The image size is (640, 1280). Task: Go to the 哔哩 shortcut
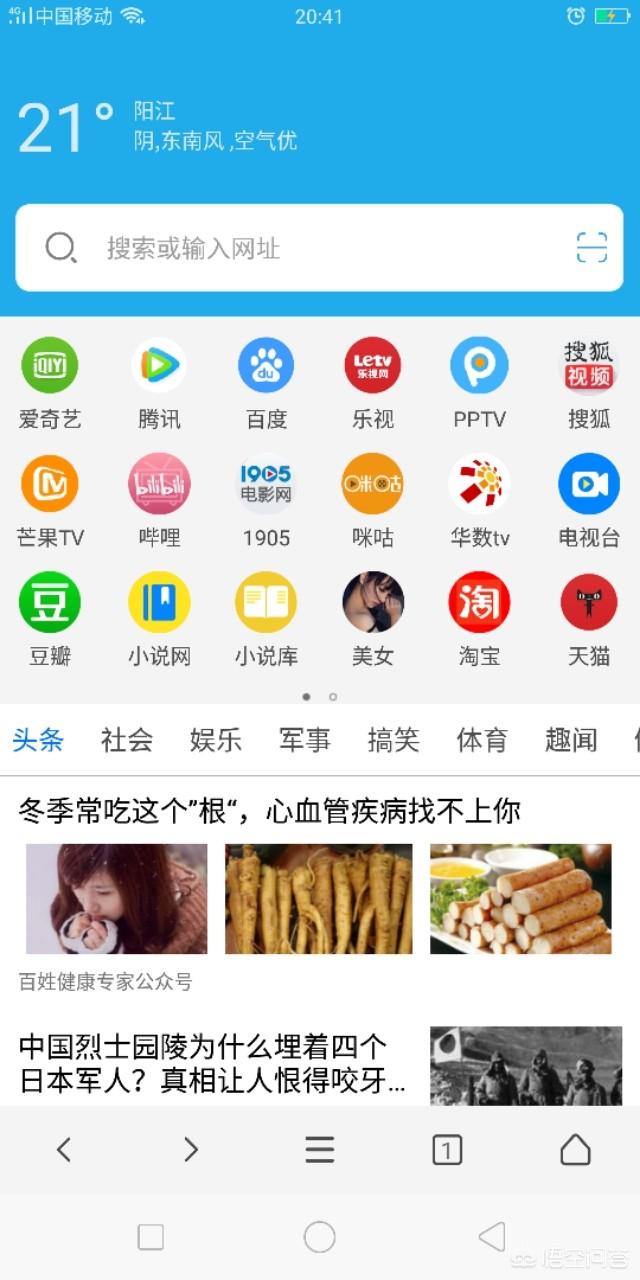(159, 502)
